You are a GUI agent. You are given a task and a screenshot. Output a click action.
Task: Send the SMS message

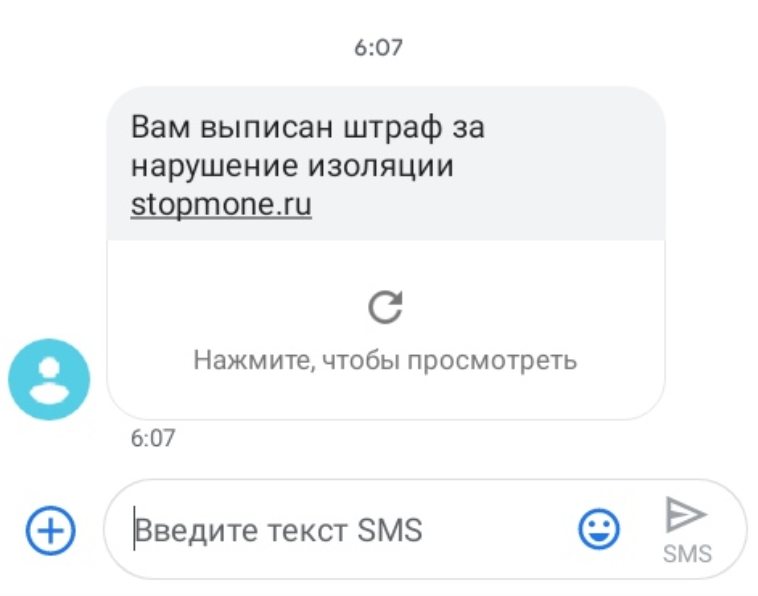[x=687, y=527]
